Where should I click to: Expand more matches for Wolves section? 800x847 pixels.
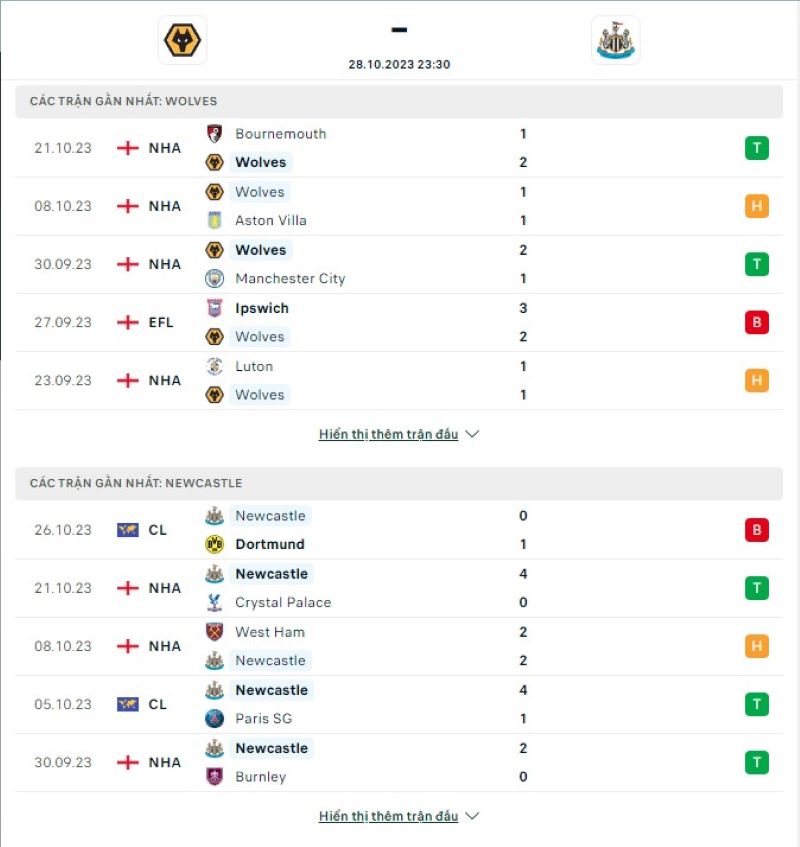point(398,434)
